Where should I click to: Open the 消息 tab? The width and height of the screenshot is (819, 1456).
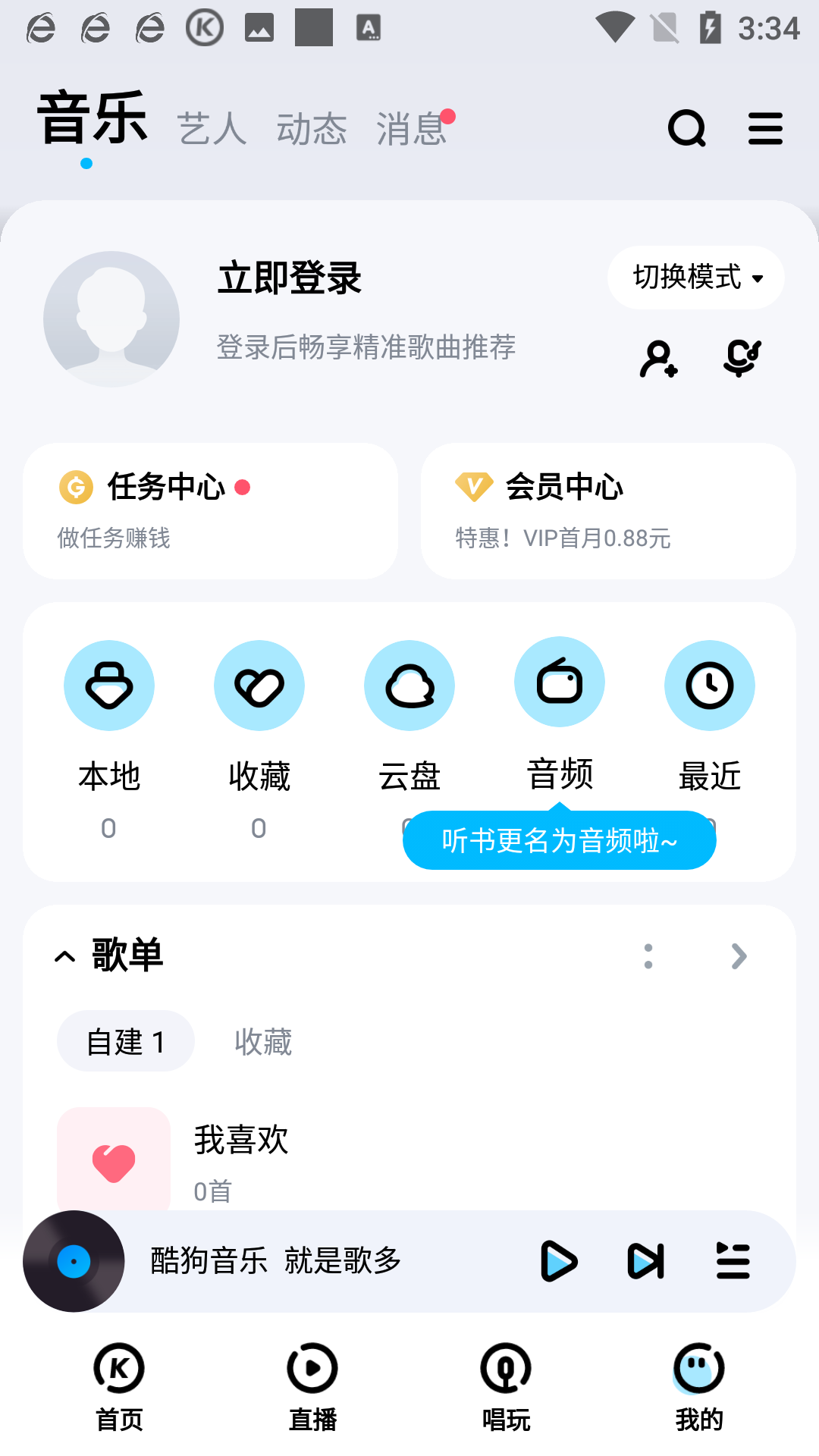click(412, 128)
